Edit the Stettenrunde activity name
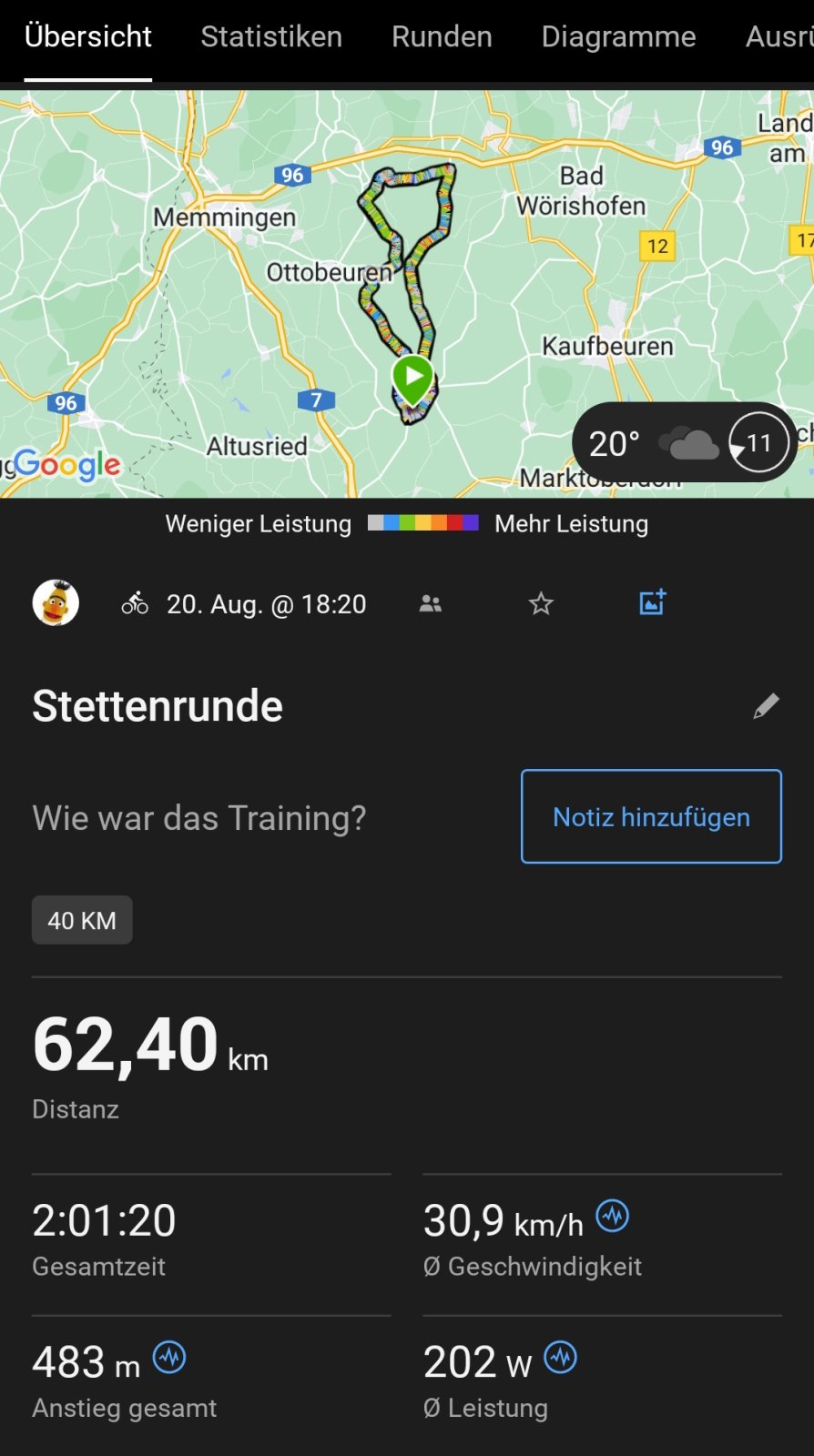 tap(766, 706)
